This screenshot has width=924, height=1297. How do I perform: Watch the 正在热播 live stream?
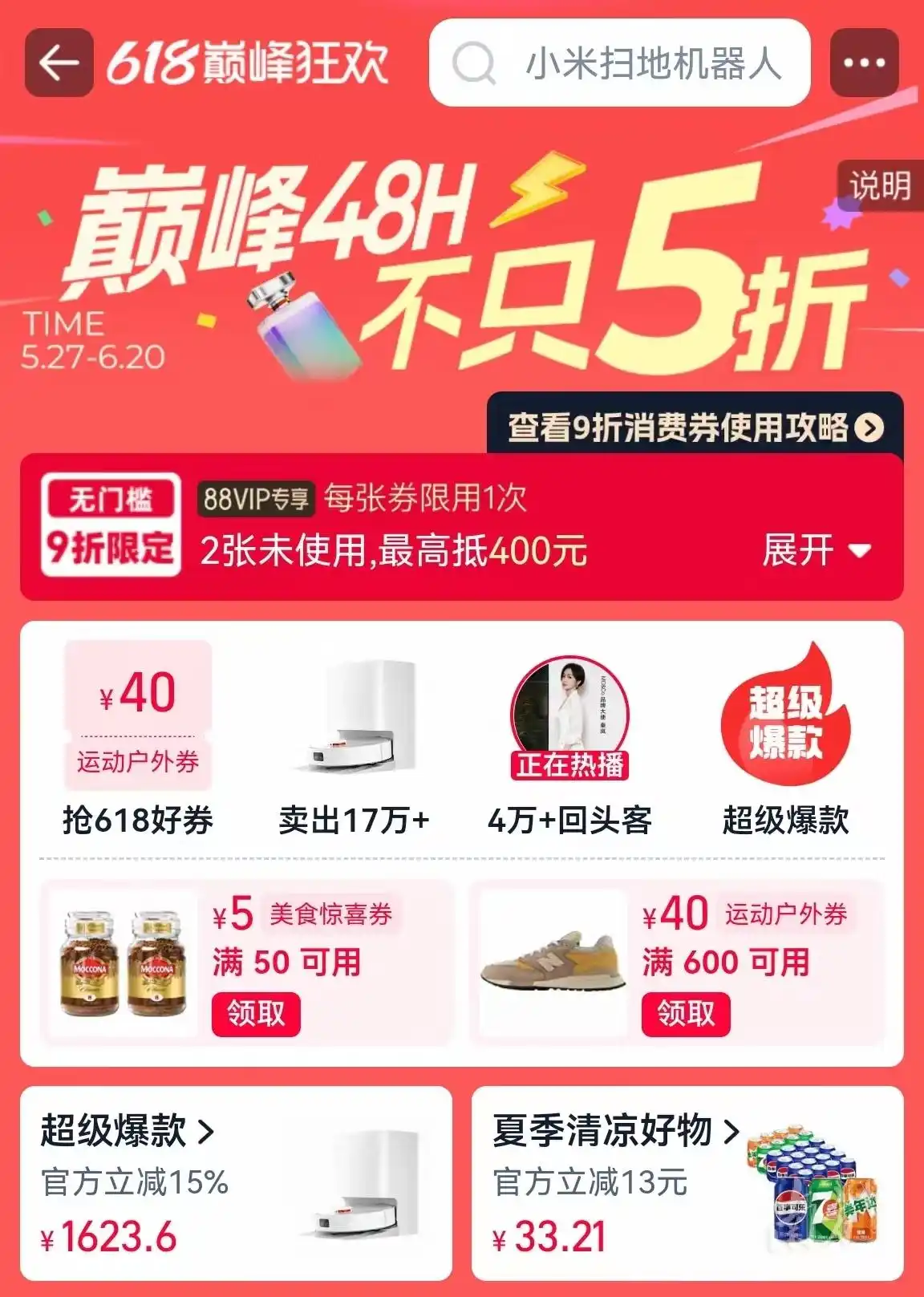(x=569, y=738)
